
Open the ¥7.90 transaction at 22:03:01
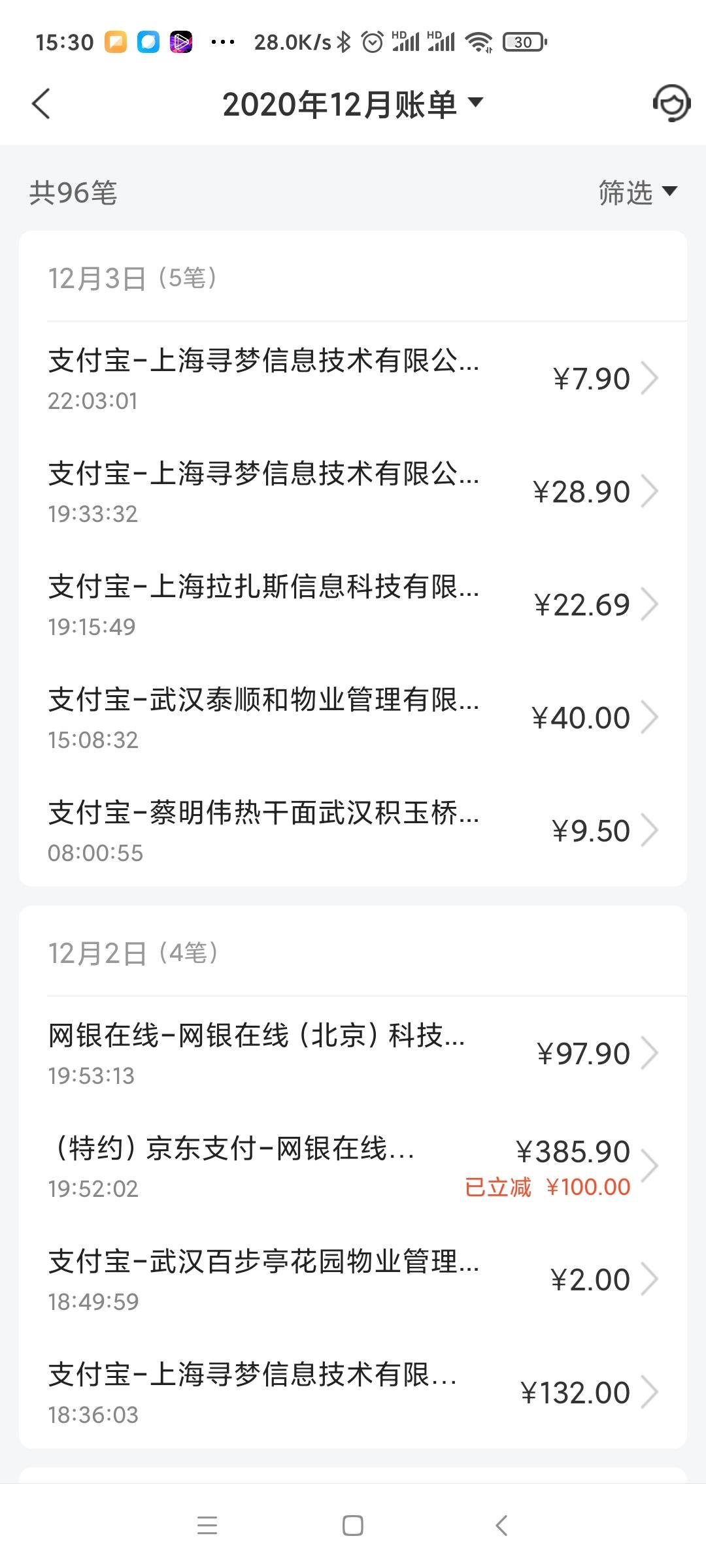pos(353,378)
